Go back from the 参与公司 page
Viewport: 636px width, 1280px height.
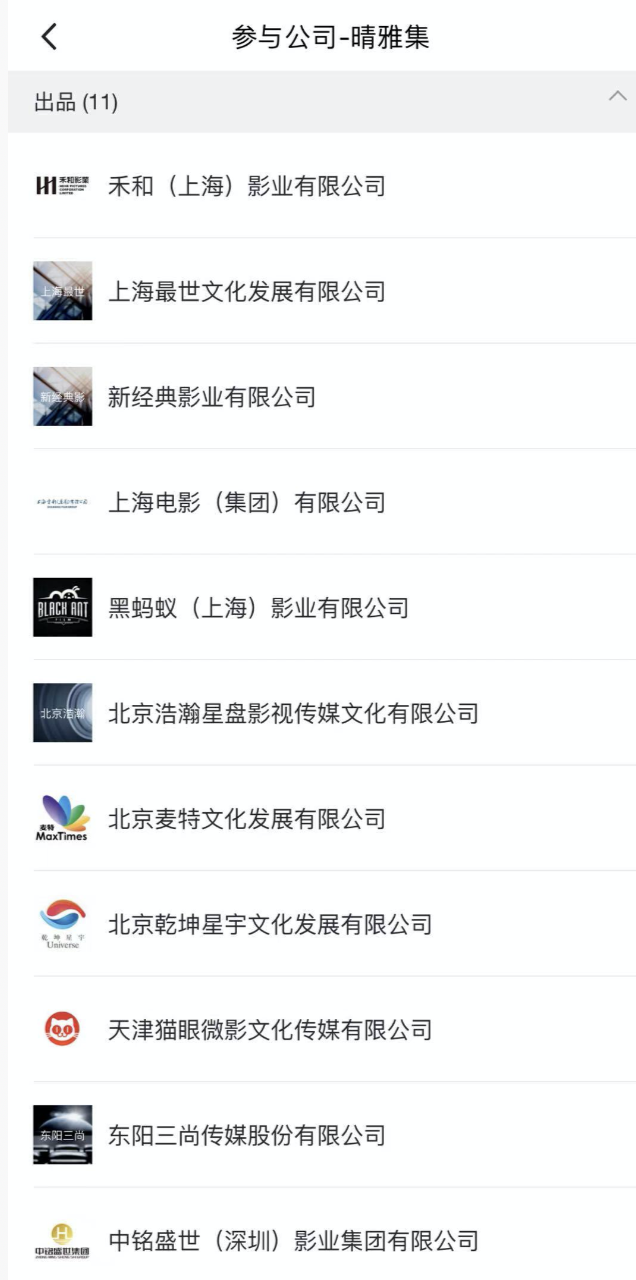(x=49, y=37)
